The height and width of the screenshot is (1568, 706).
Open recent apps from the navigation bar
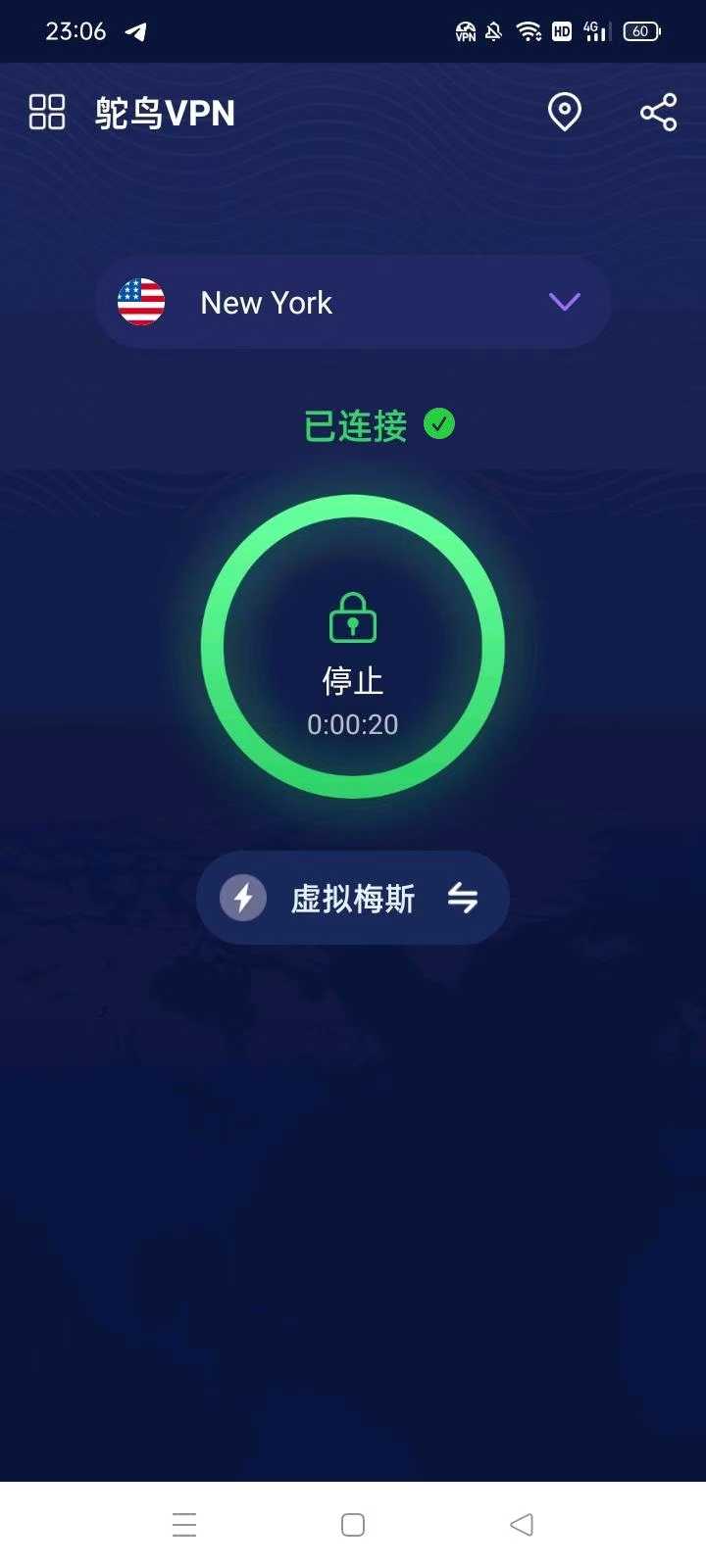[x=184, y=1524]
